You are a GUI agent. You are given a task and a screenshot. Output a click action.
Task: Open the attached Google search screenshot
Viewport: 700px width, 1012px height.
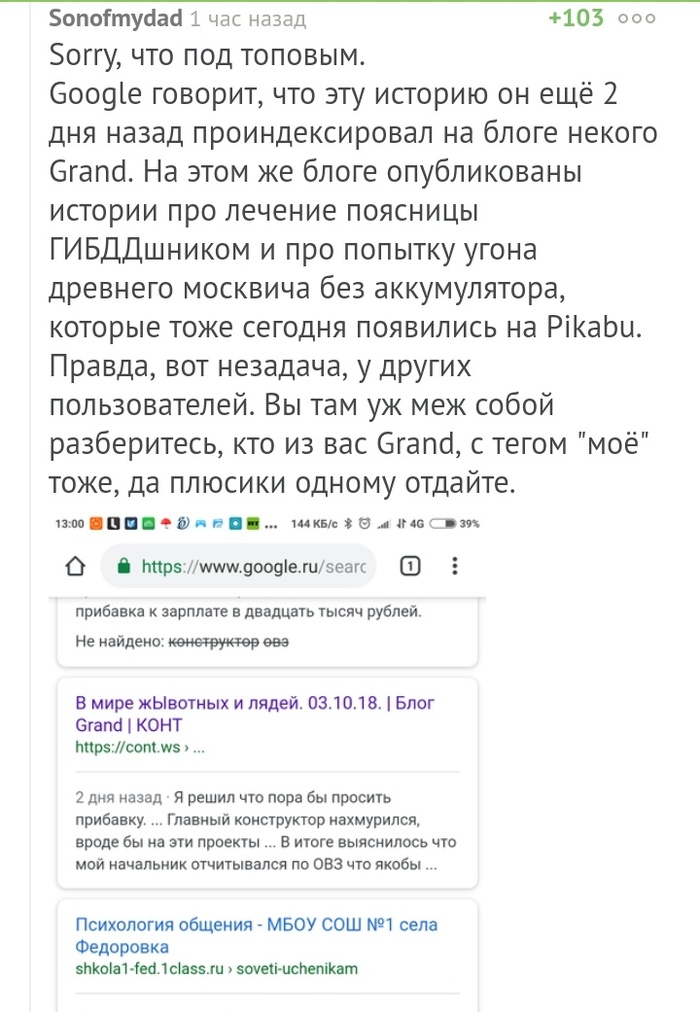(268, 760)
